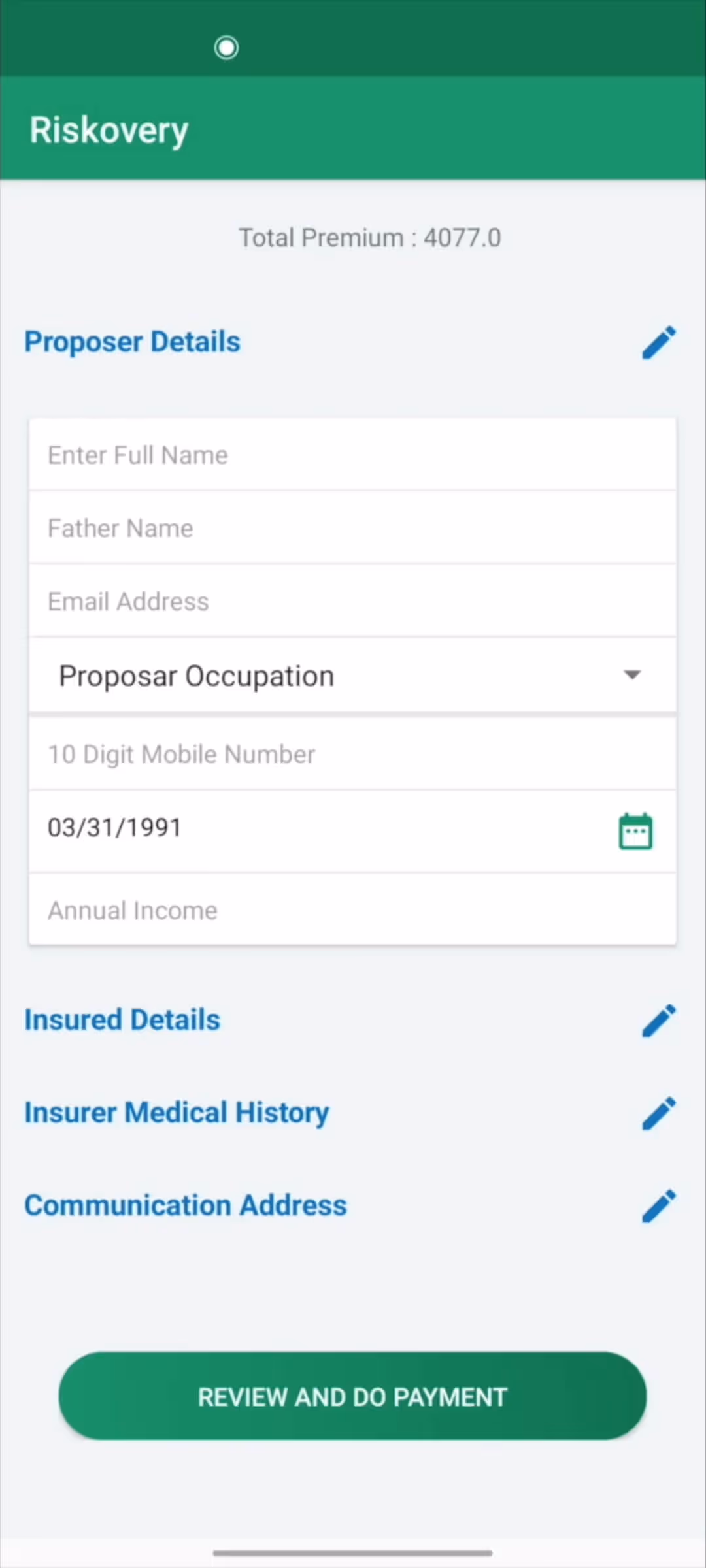Tap the Enter Full Name field
The width and height of the screenshot is (706, 1568).
point(352,455)
